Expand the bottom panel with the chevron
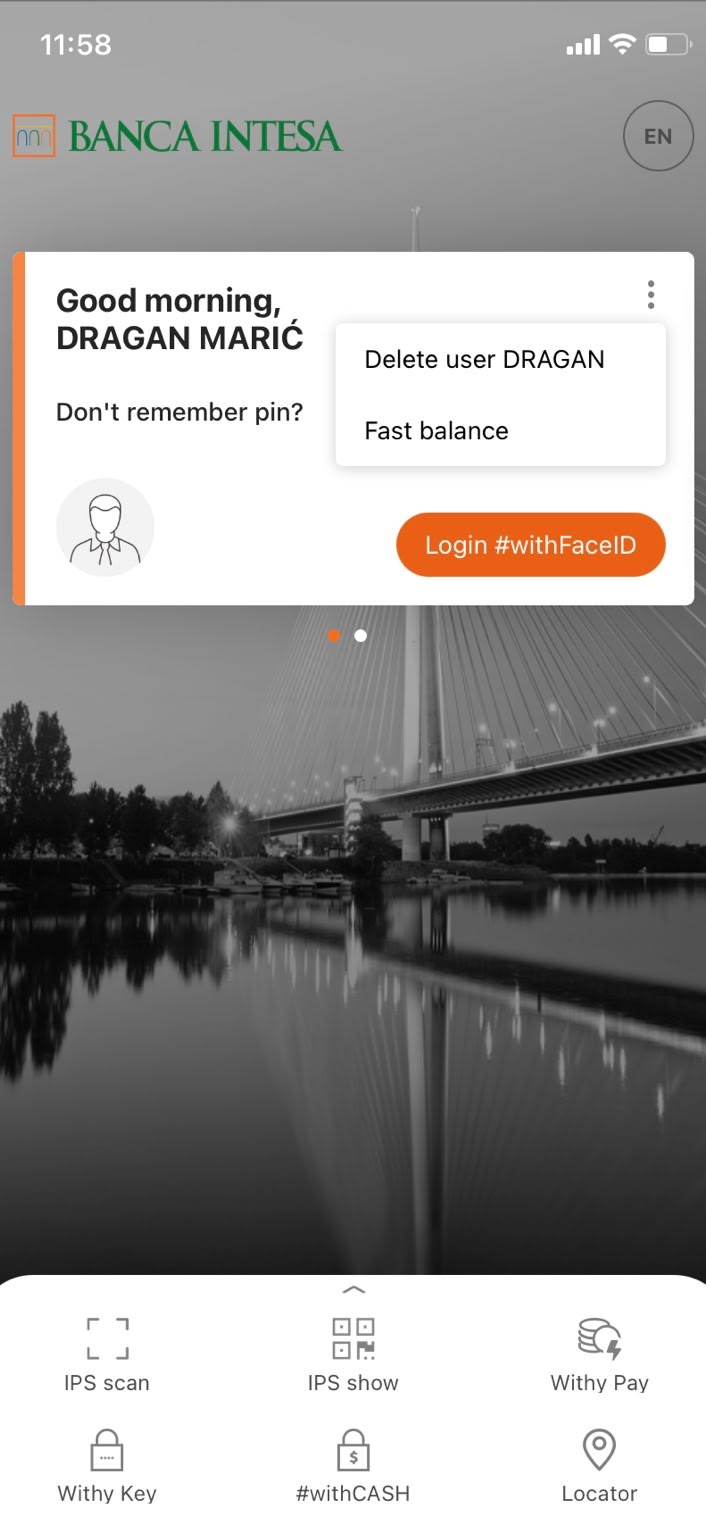The height and width of the screenshot is (1528, 706). tap(353, 1290)
